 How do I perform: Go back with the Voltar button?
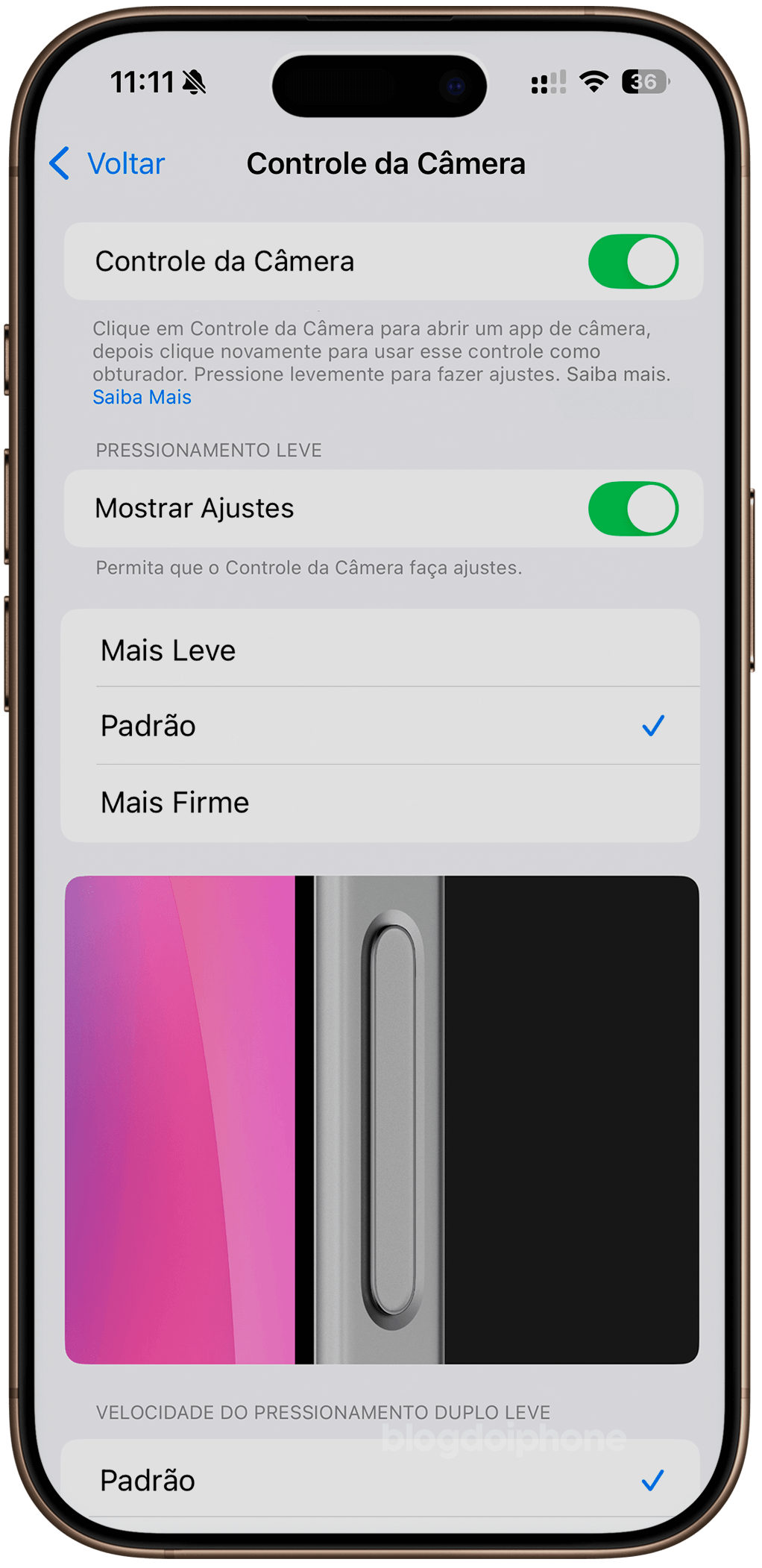pyautogui.click(x=107, y=163)
